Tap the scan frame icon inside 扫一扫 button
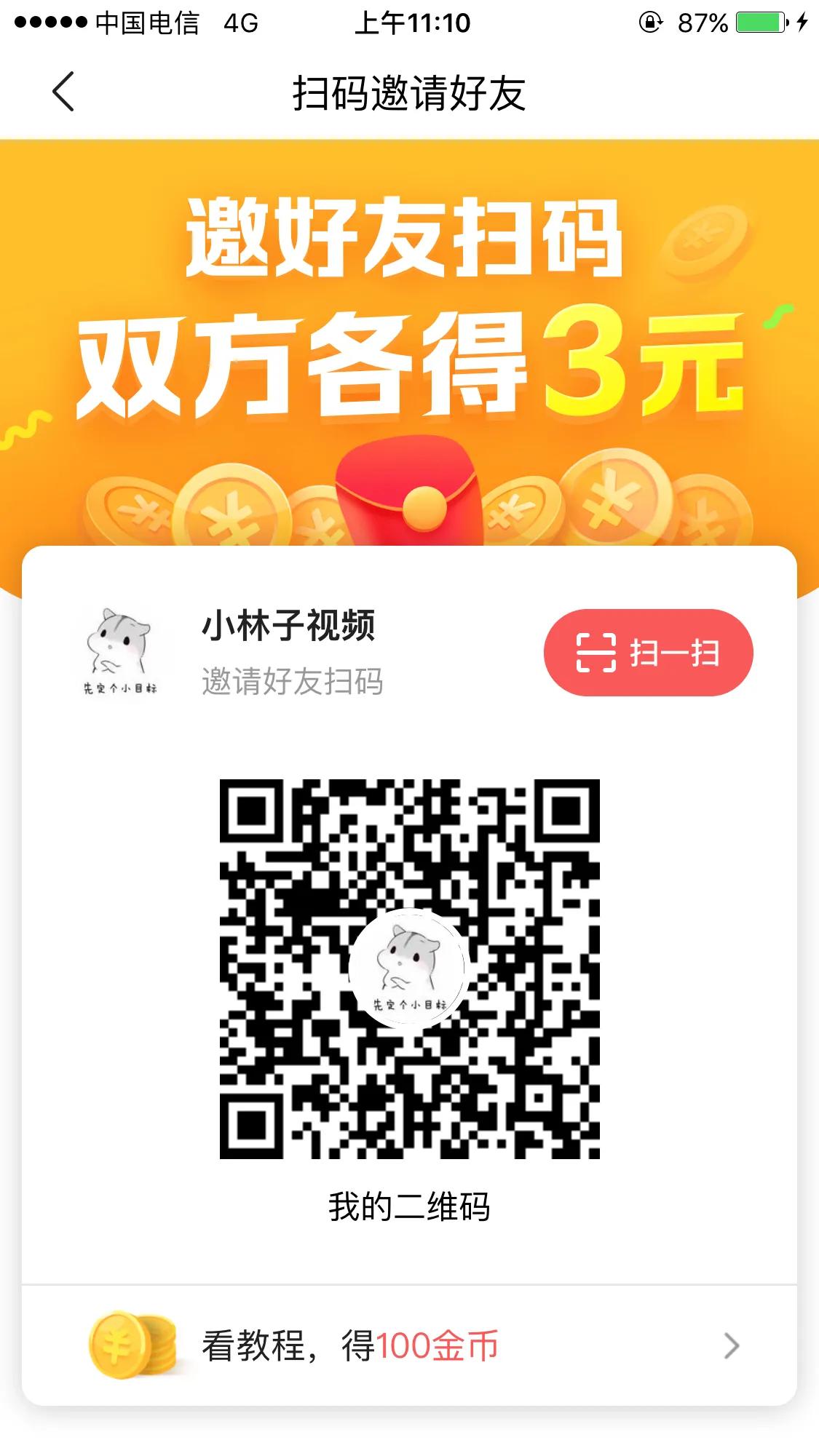 coord(596,652)
